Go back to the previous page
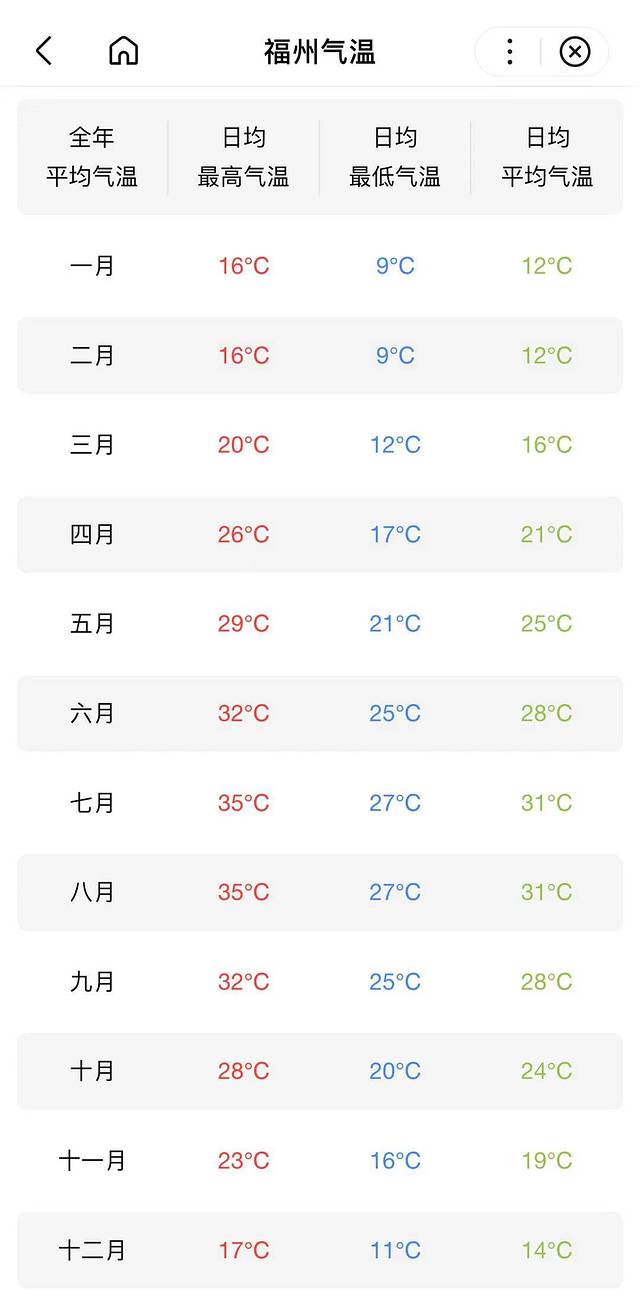640x1301 pixels. 44,51
